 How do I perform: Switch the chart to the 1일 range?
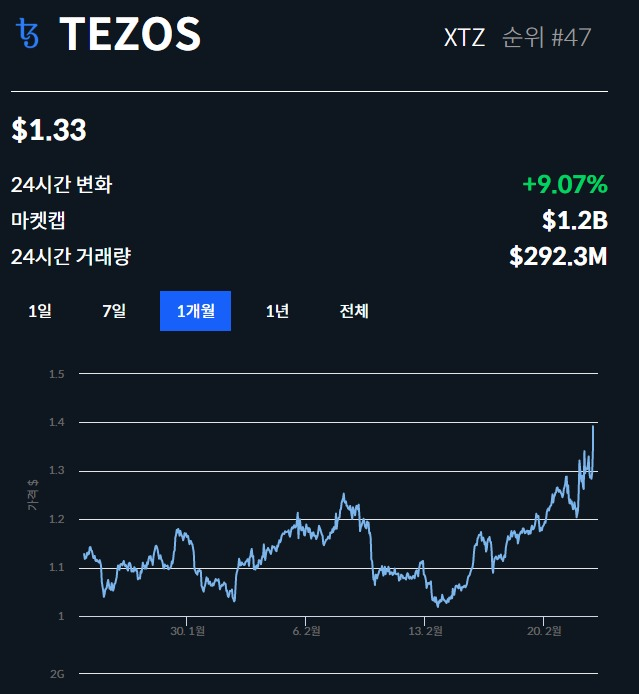tap(40, 311)
